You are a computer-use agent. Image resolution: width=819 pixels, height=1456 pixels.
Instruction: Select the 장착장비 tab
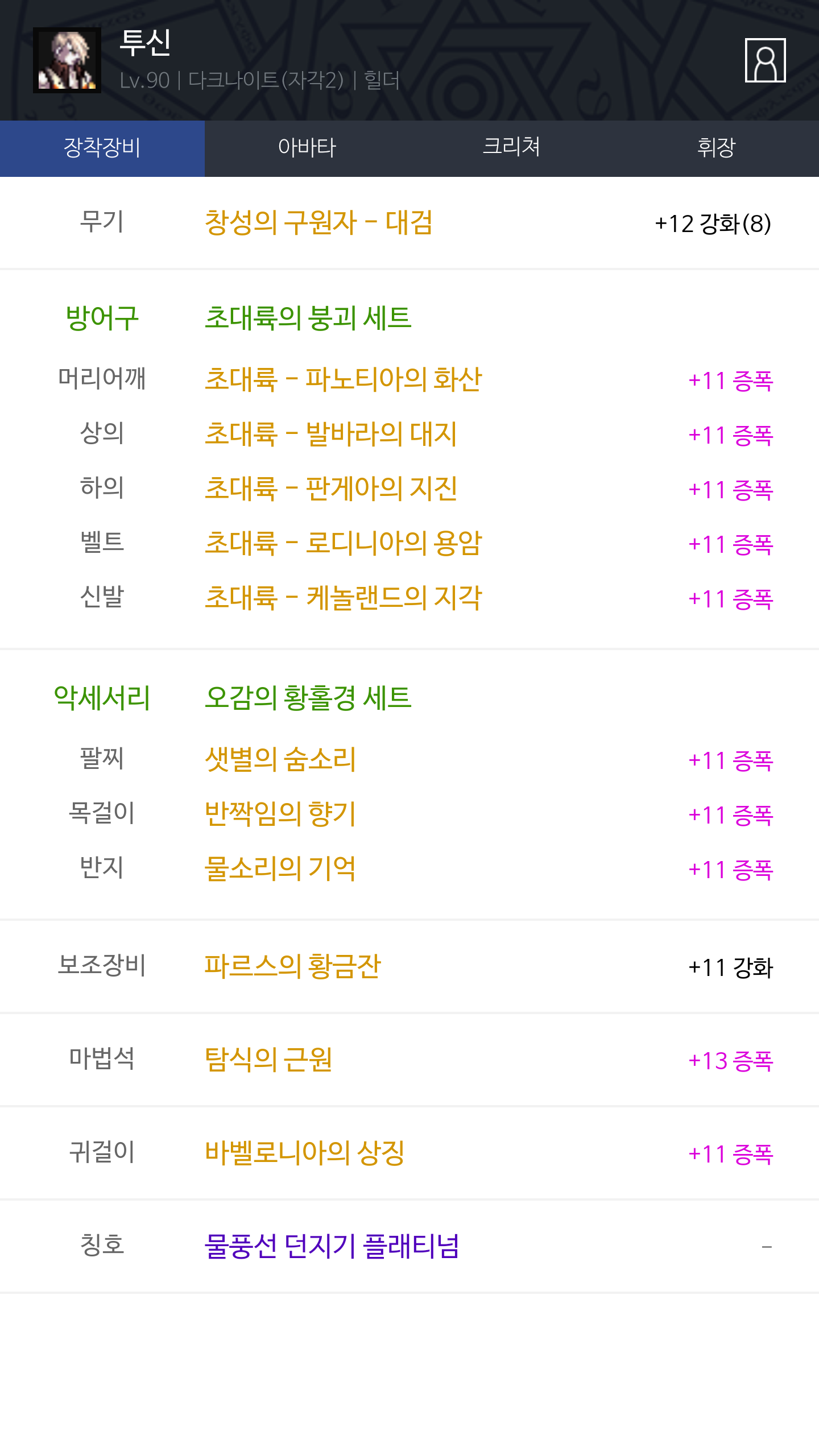pyautogui.click(x=102, y=148)
